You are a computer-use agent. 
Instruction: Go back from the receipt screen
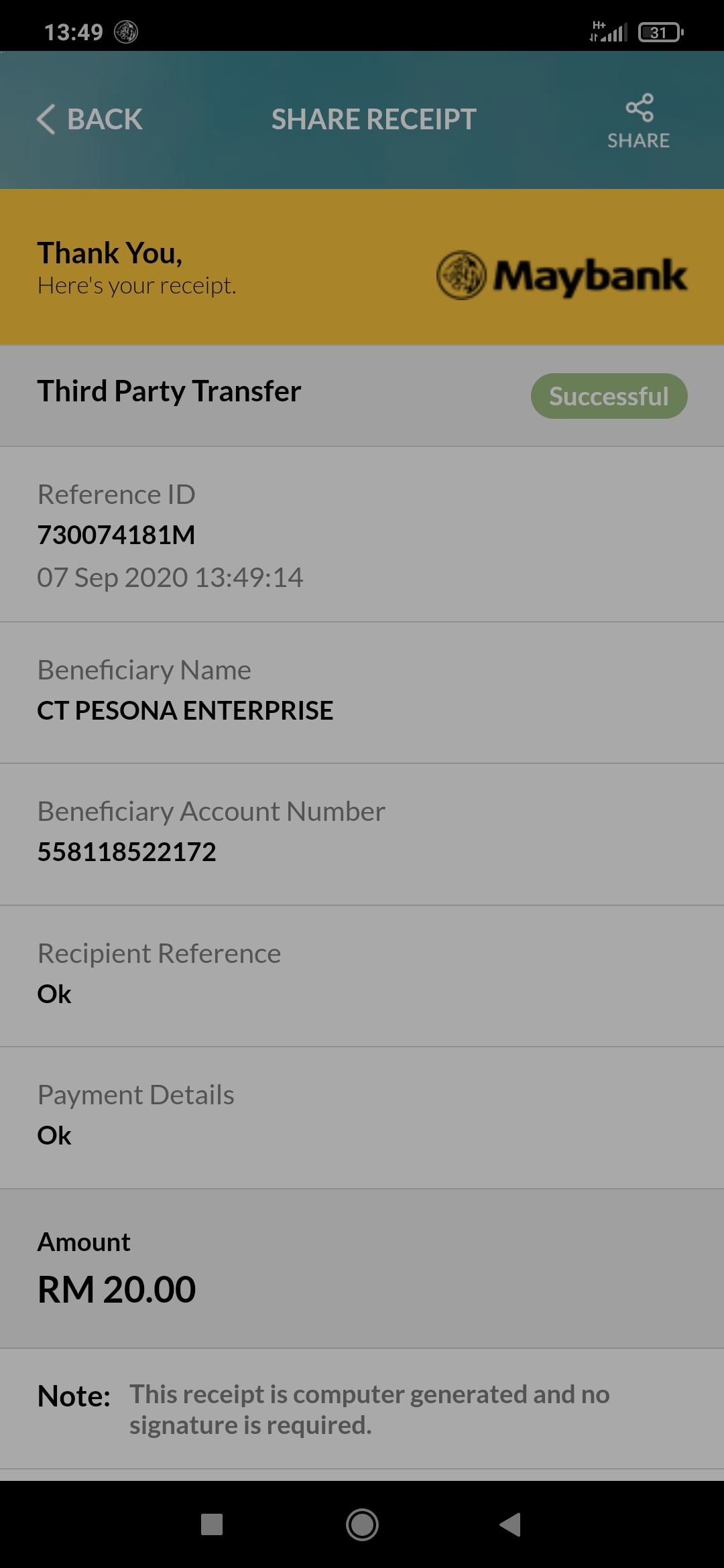(x=89, y=119)
